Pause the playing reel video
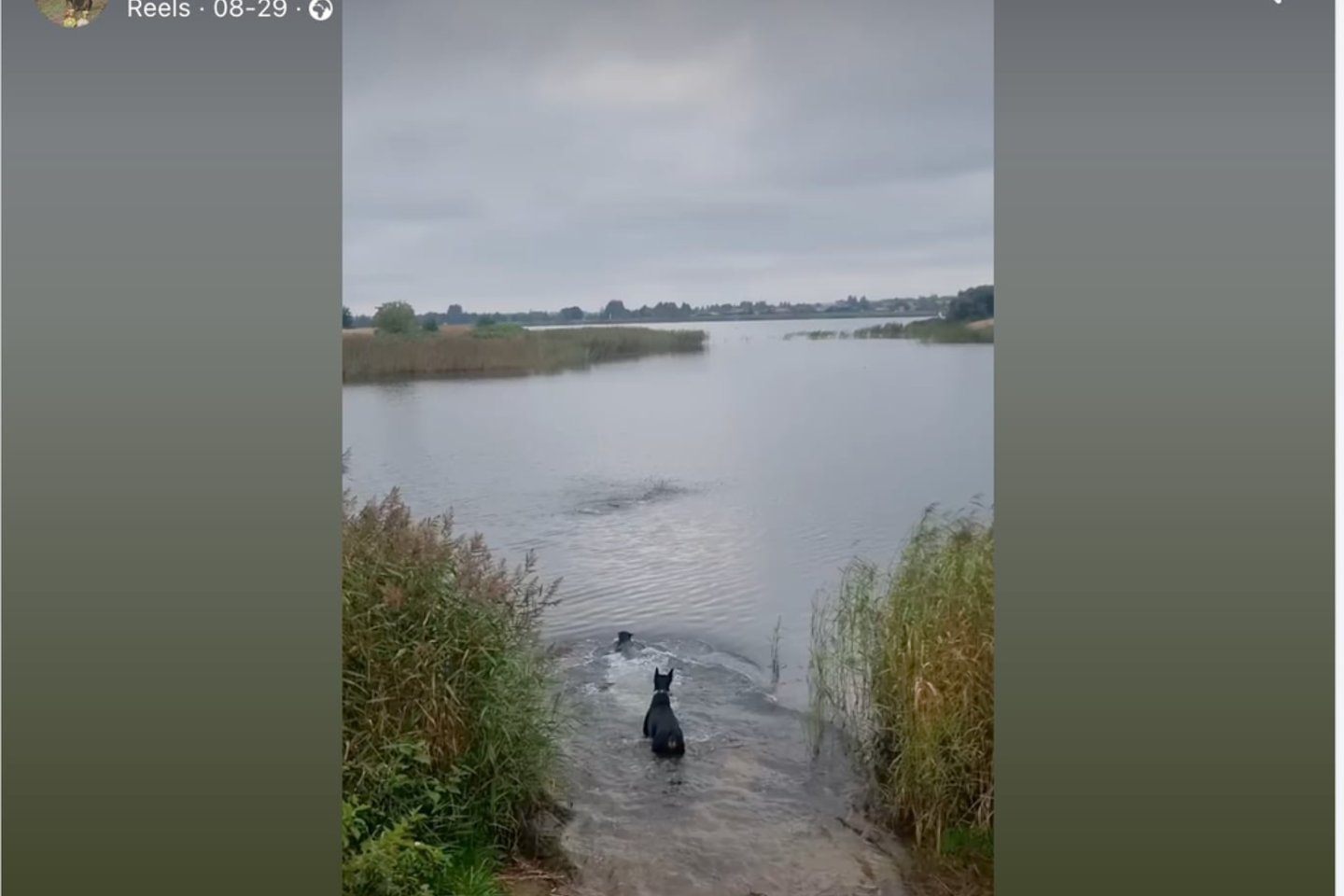This screenshot has height=896, width=1344. (667, 448)
